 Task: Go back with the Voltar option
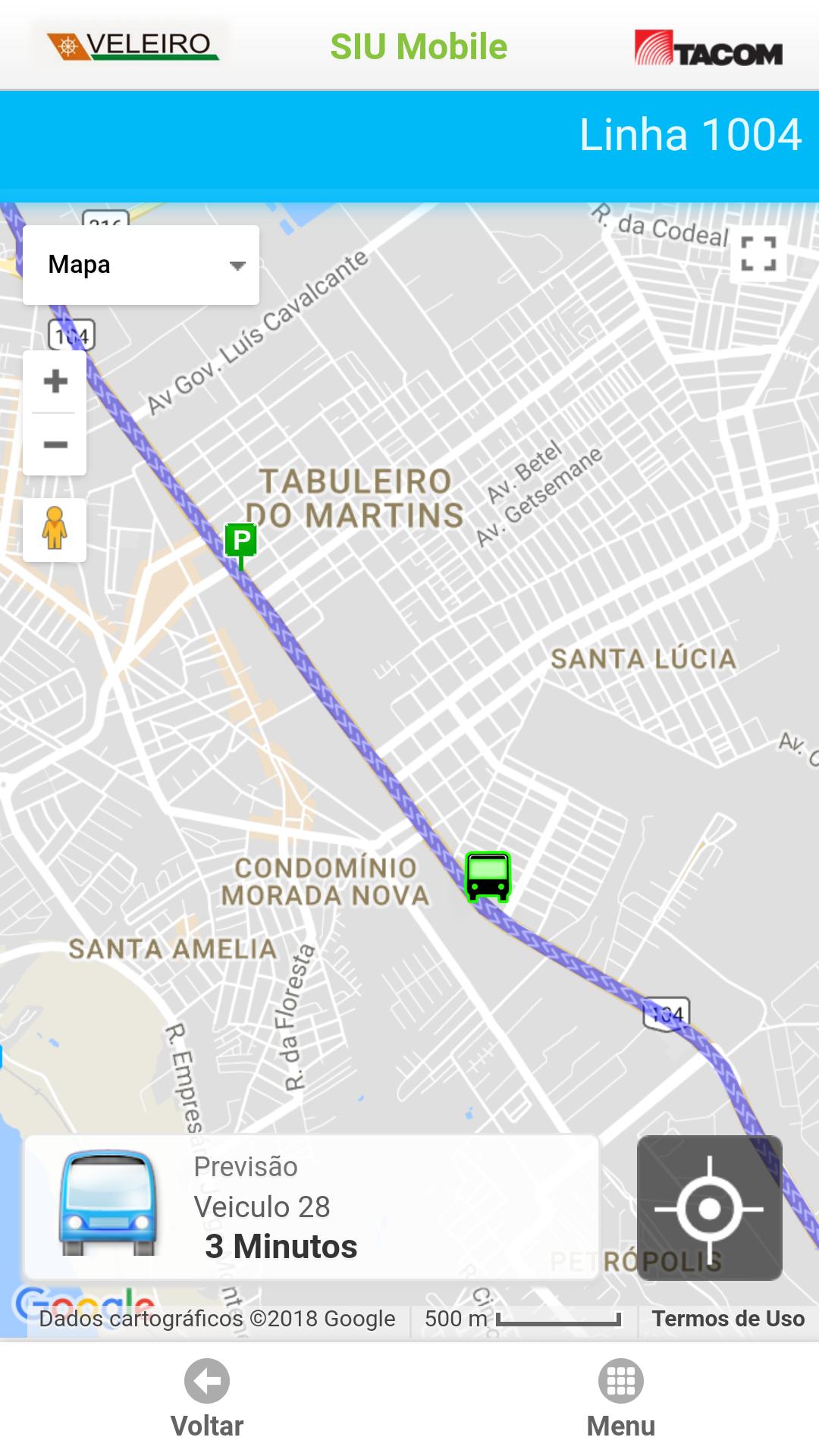[x=206, y=1399]
